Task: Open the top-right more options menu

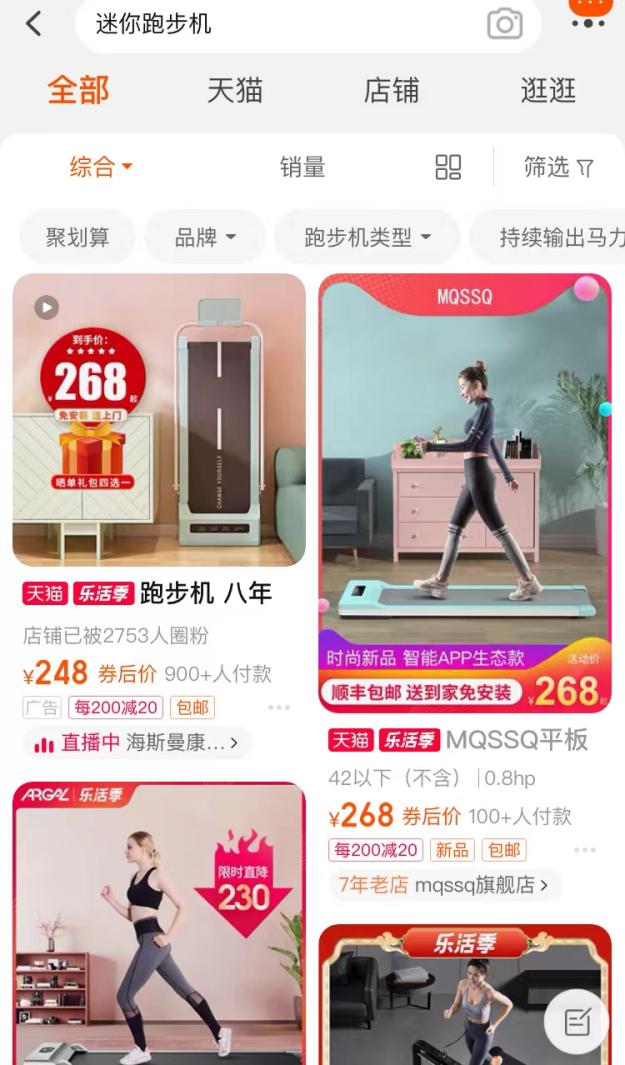Action: click(x=589, y=22)
